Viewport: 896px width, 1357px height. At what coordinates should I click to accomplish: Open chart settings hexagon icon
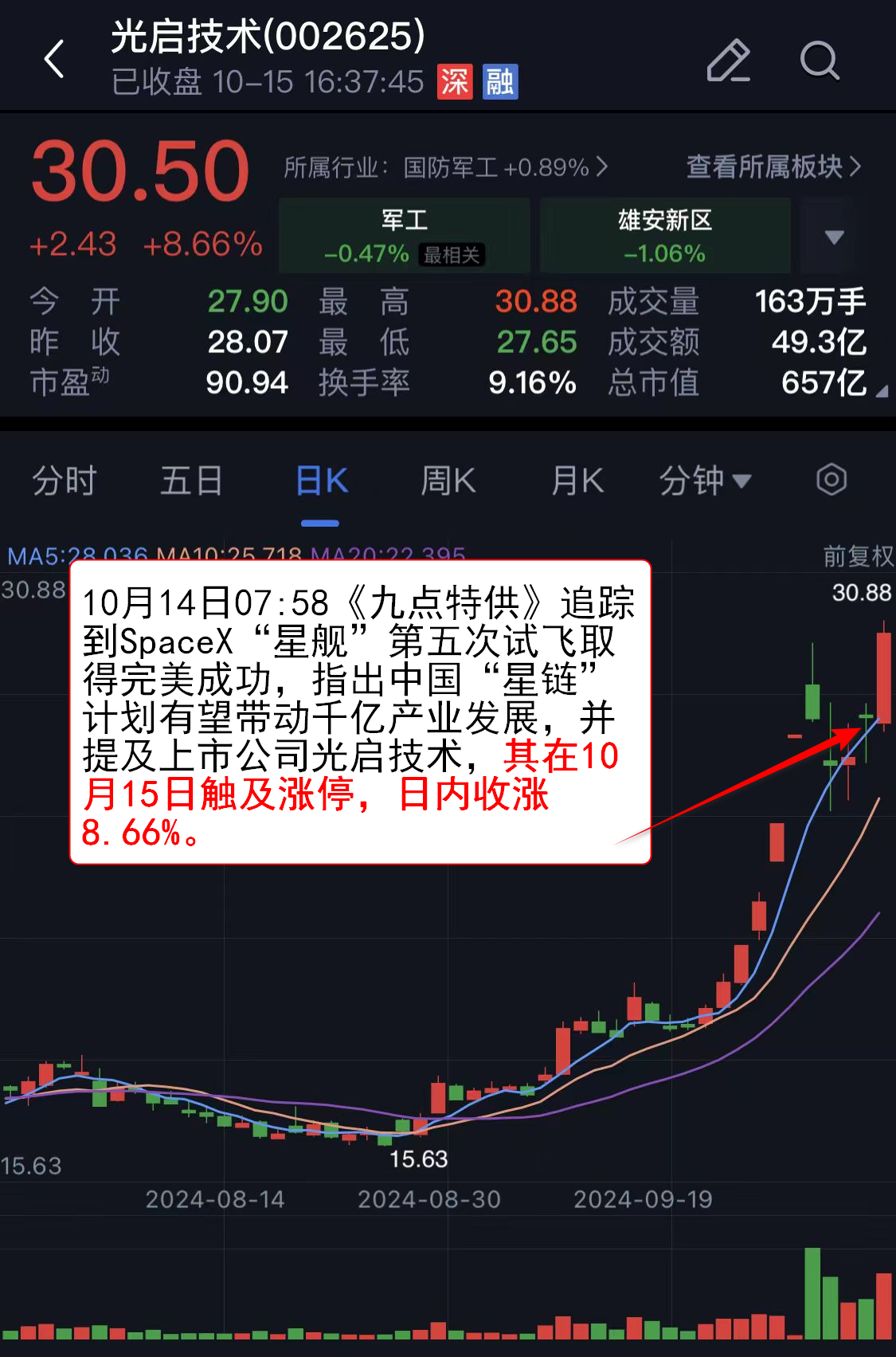pos(831,480)
